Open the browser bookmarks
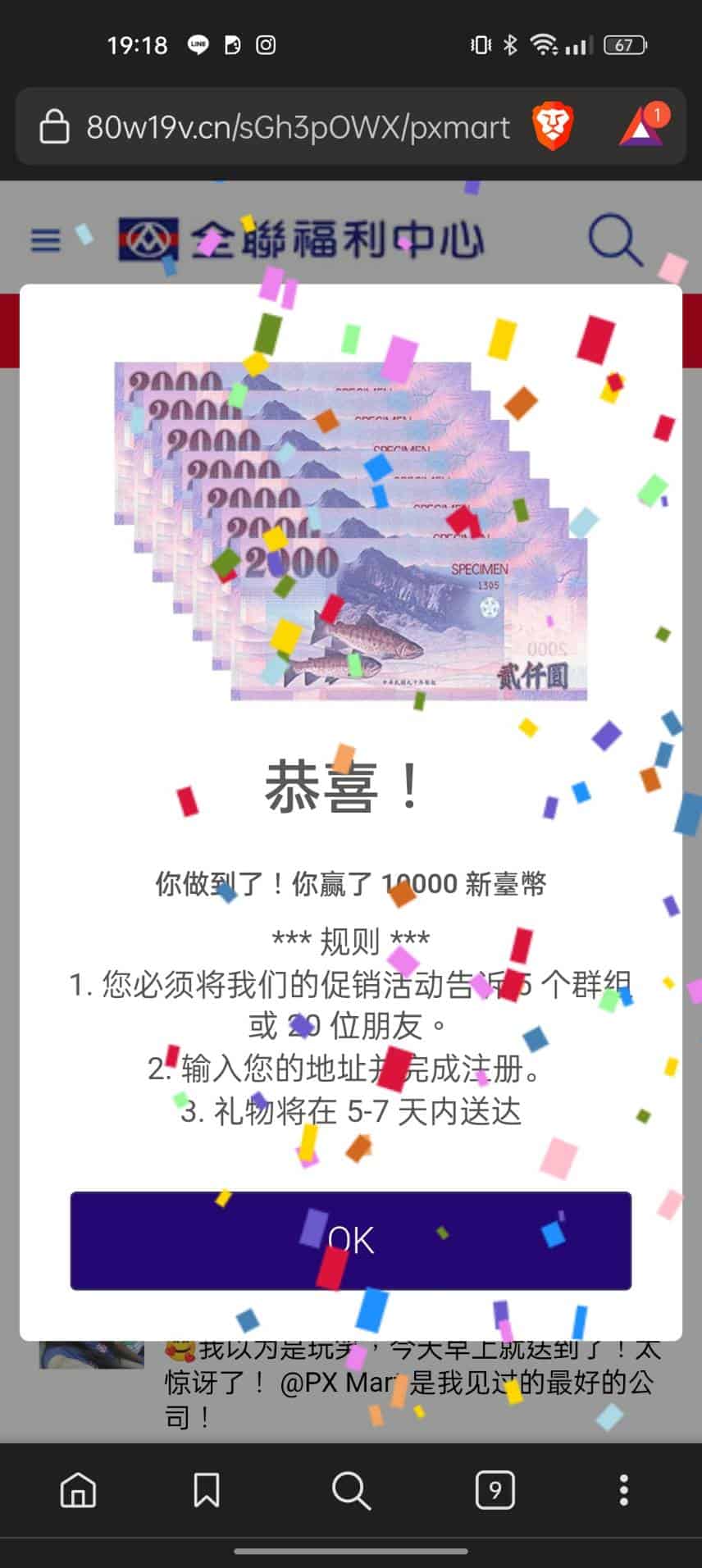 (206, 1490)
